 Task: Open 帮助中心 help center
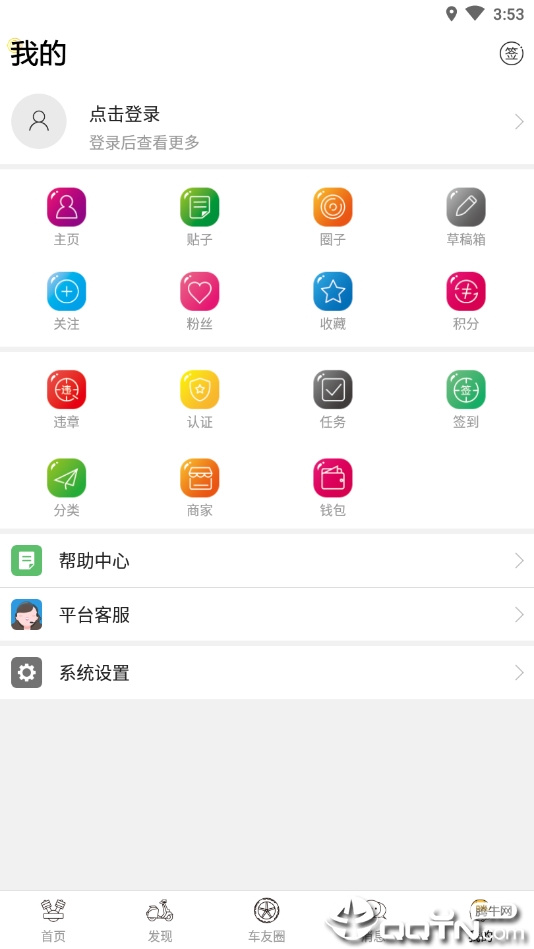267,560
